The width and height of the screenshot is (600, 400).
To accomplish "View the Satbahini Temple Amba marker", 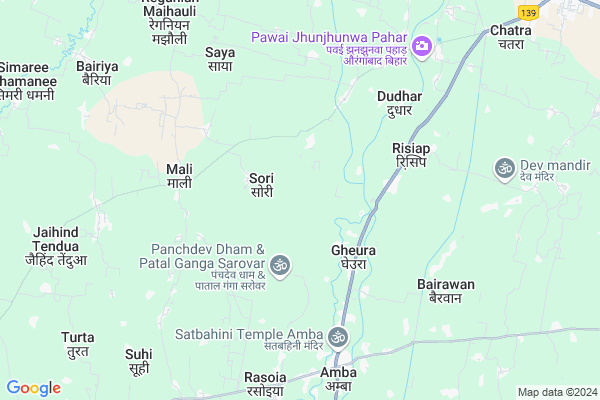I will [x=338, y=336].
